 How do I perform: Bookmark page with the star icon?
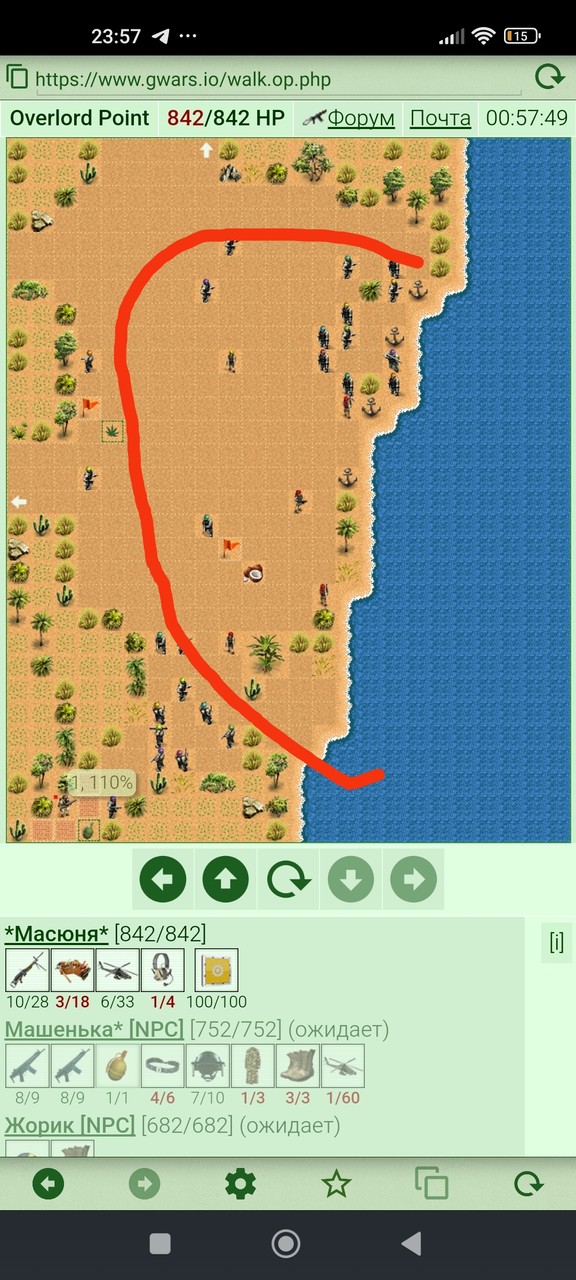[336, 1185]
